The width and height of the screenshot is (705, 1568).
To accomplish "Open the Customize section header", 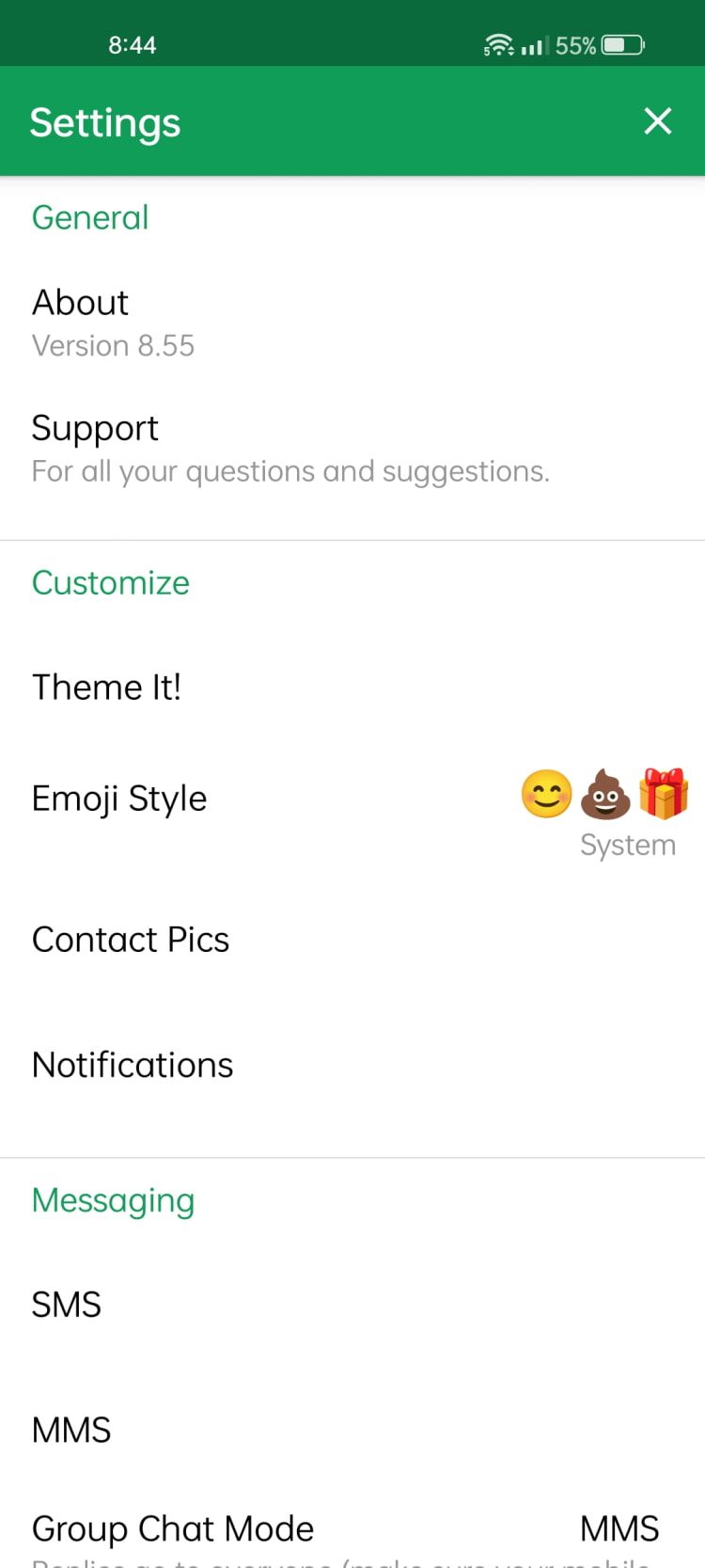I will [x=110, y=583].
